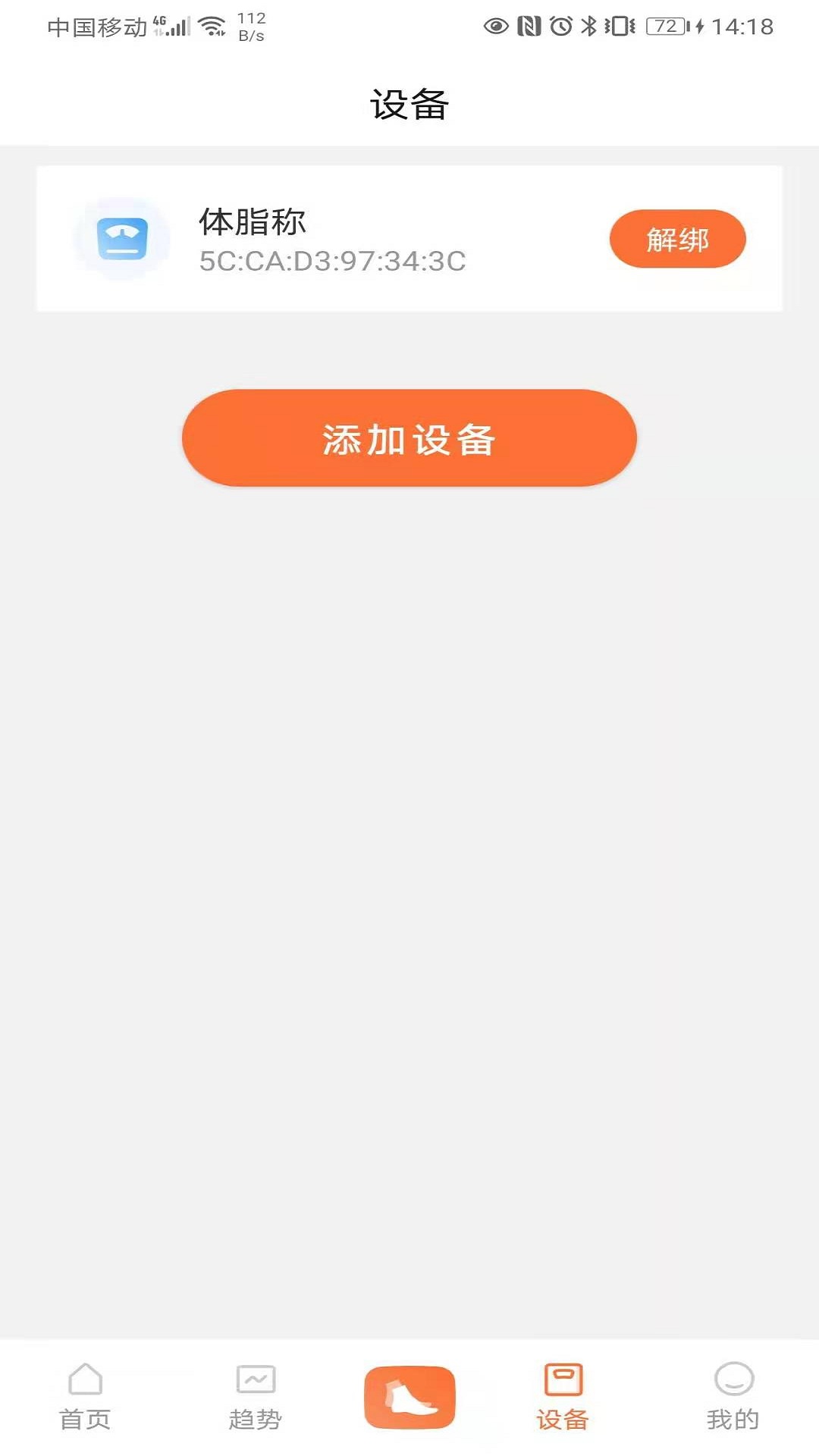The width and height of the screenshot is (819, 1456).
Task: Open the center foot icon tab
Action: pos(409,1398)
